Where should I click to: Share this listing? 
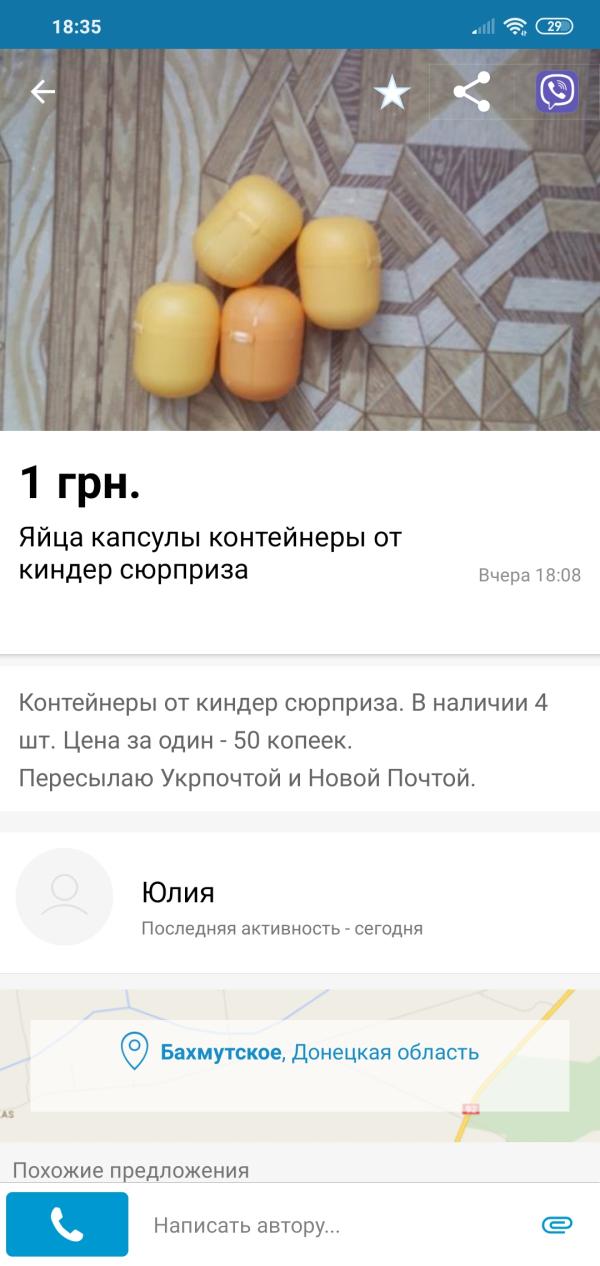click(x=471, y=92)
